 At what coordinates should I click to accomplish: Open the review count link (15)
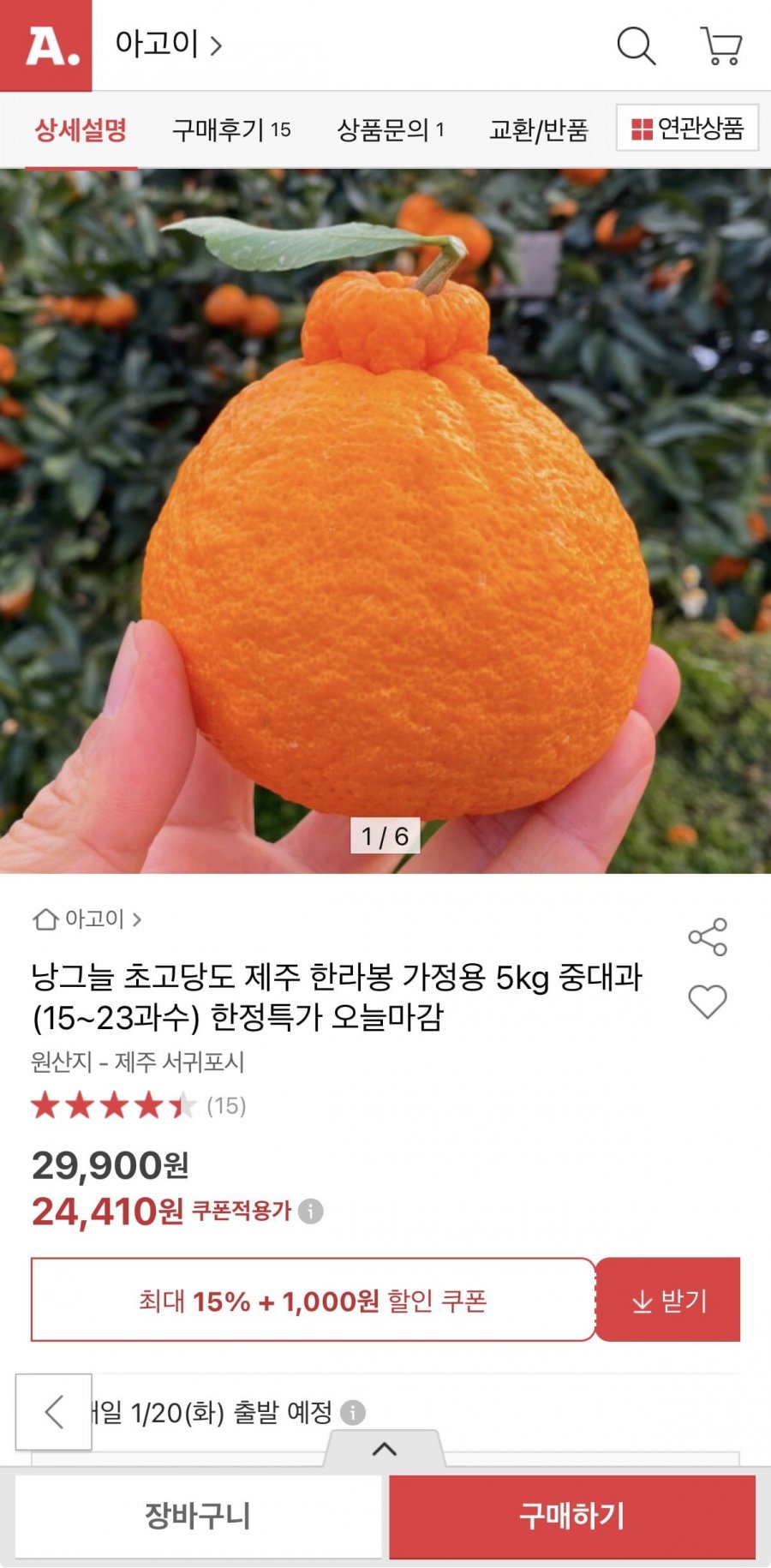pyautogui.click(x=227, y=1105)
